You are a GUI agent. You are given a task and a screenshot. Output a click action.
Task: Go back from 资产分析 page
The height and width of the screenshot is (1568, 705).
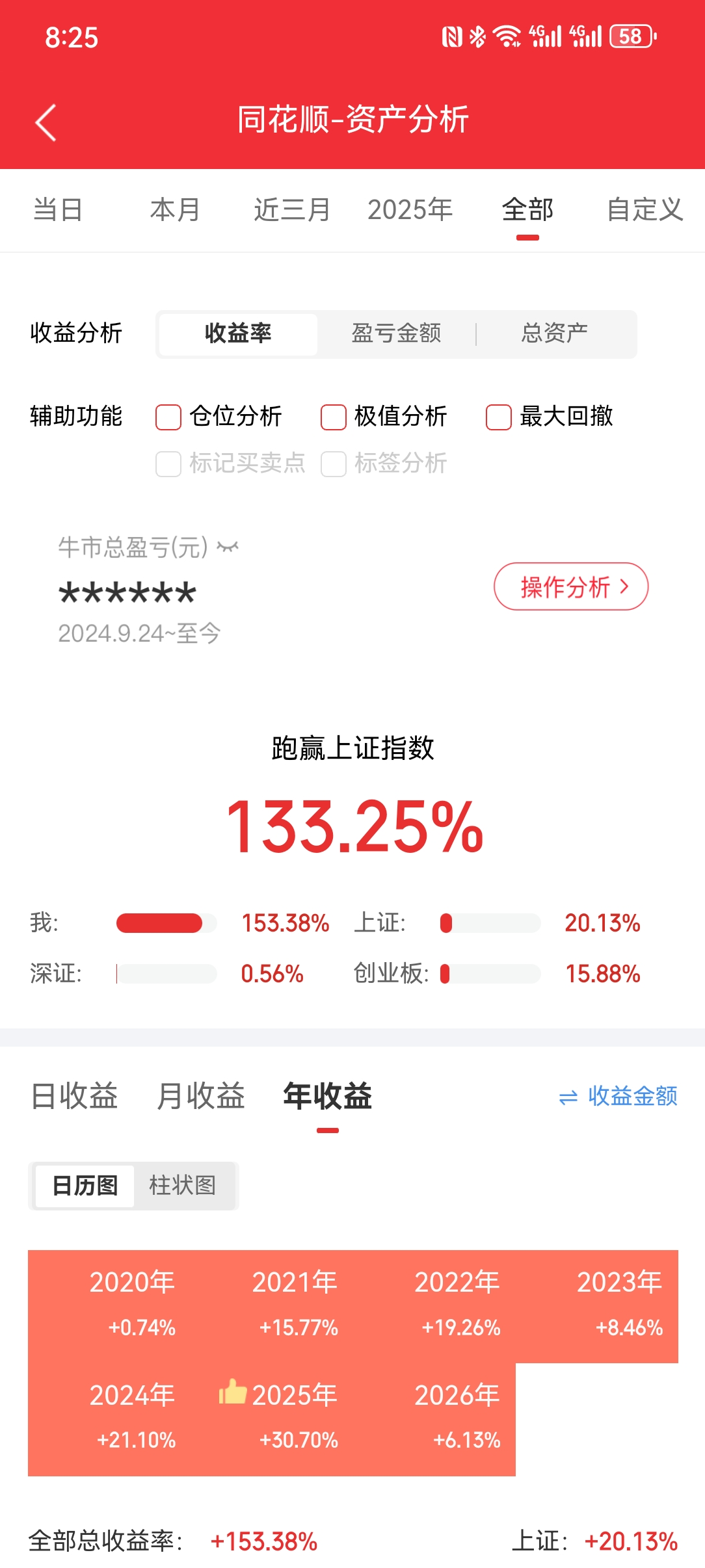[46, 122]
